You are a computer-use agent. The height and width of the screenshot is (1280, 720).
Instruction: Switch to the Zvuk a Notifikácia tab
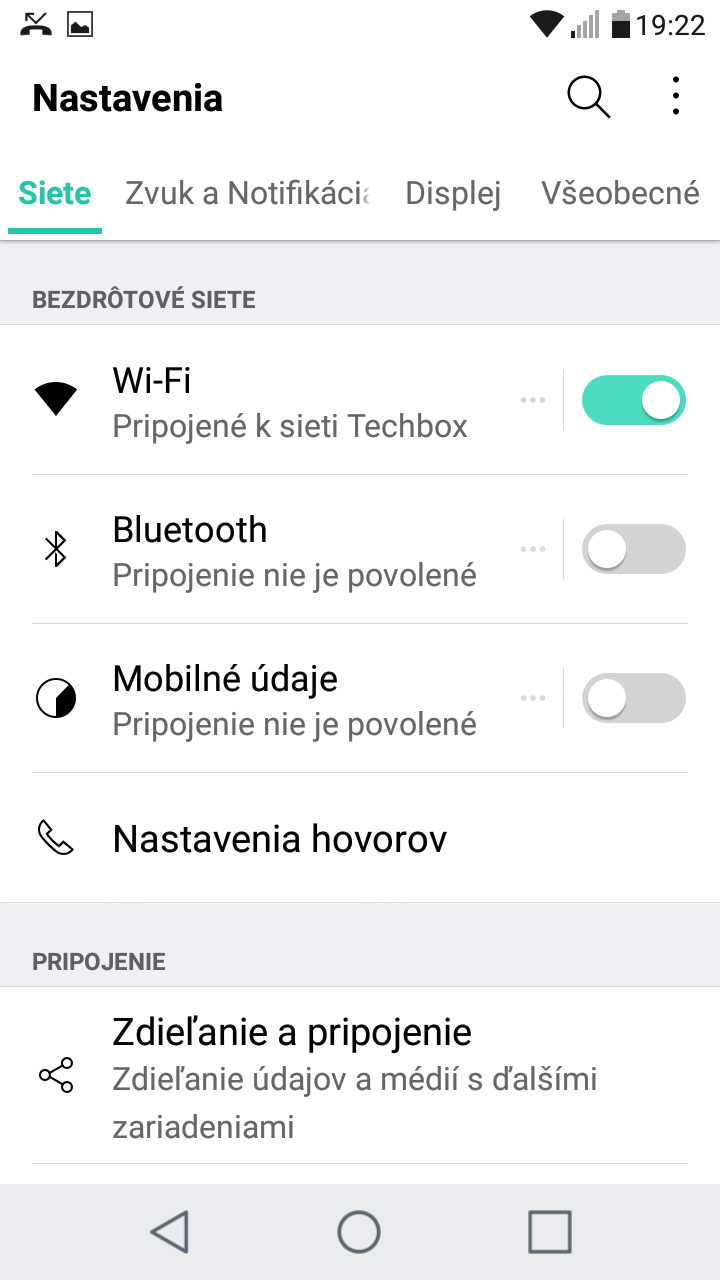click(x=247, y=193)
